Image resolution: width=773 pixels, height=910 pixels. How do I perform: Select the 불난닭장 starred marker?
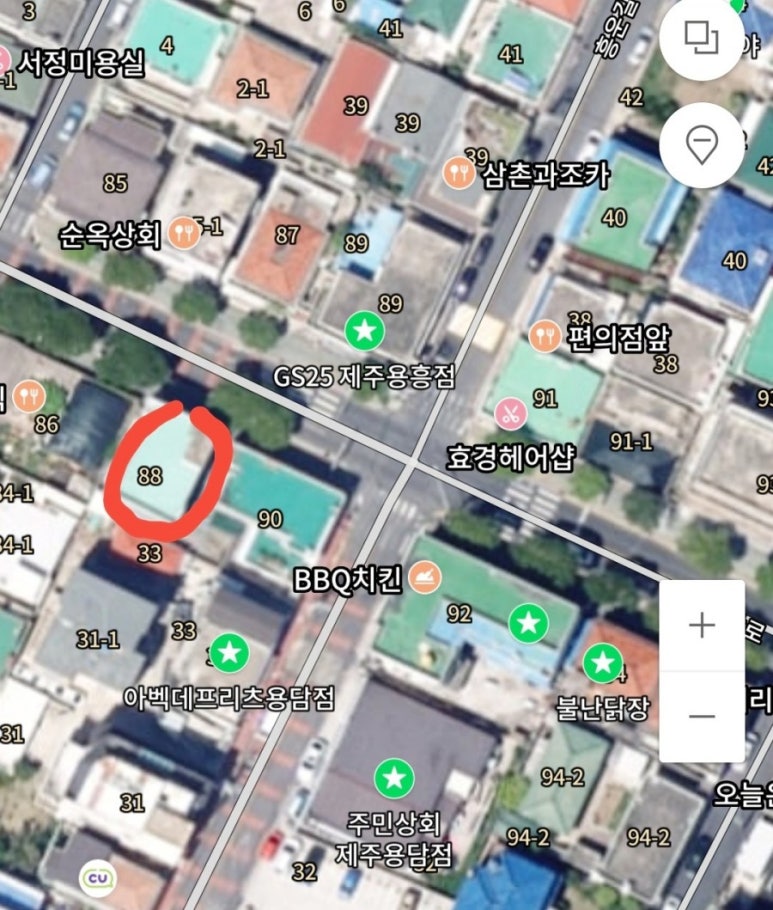click(602, 662)
